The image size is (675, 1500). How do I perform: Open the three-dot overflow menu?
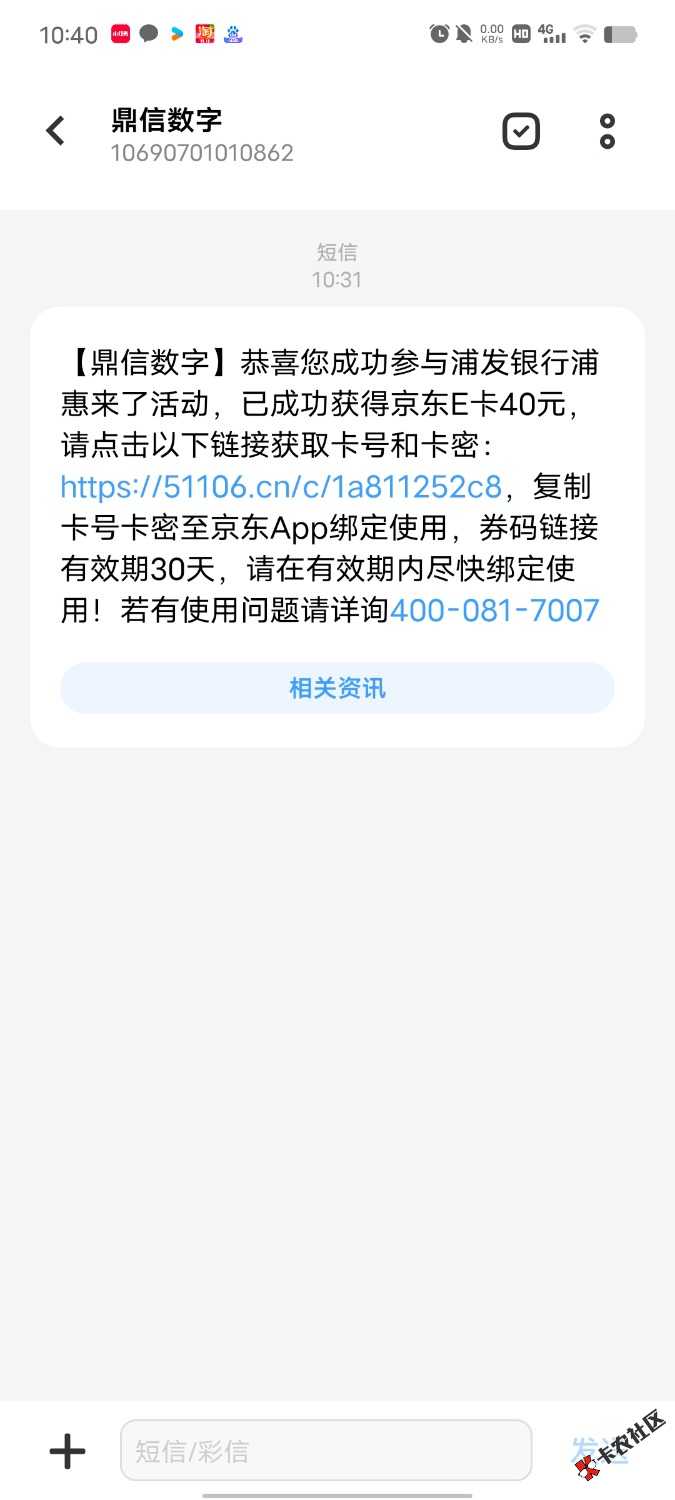(607, 131)
